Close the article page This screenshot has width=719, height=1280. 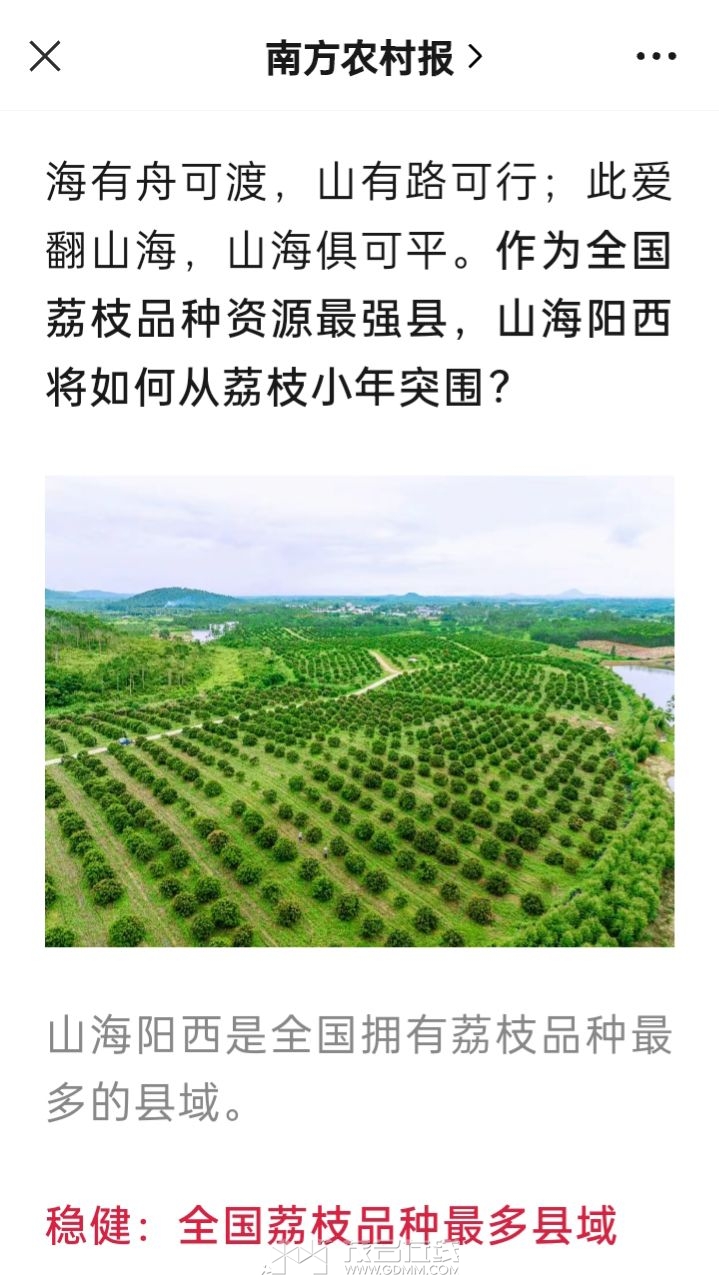[45, 57]
